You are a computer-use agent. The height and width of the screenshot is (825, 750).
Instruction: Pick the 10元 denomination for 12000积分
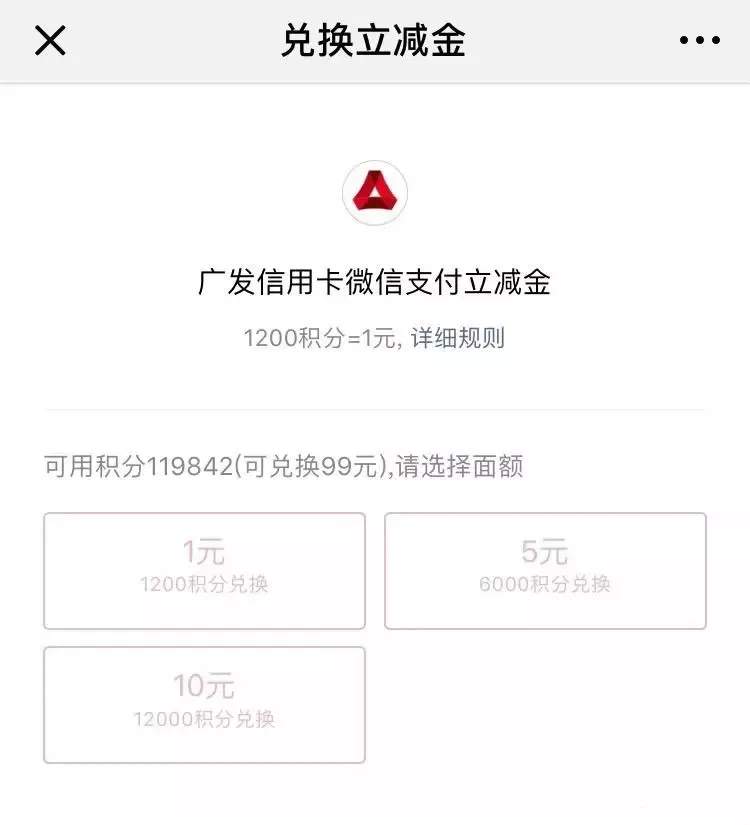[x=204, y=704]
